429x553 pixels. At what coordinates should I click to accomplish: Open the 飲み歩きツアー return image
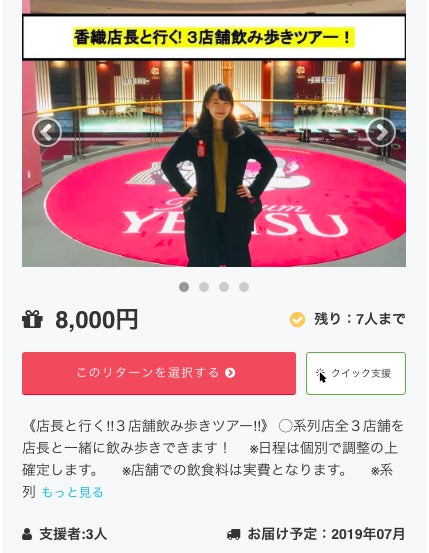(214, 133)
